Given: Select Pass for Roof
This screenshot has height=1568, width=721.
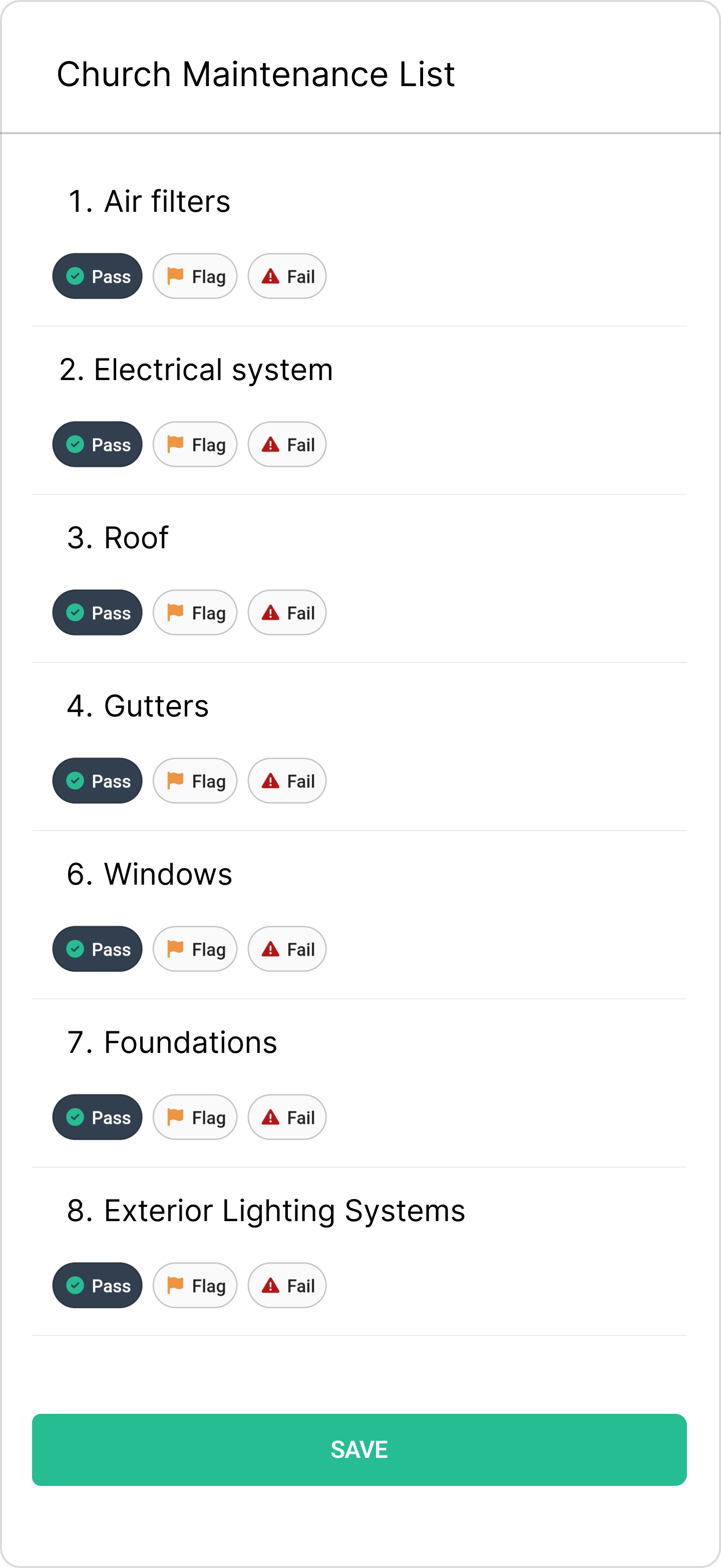Looking at the screenshot, I should tap(98, 612).
